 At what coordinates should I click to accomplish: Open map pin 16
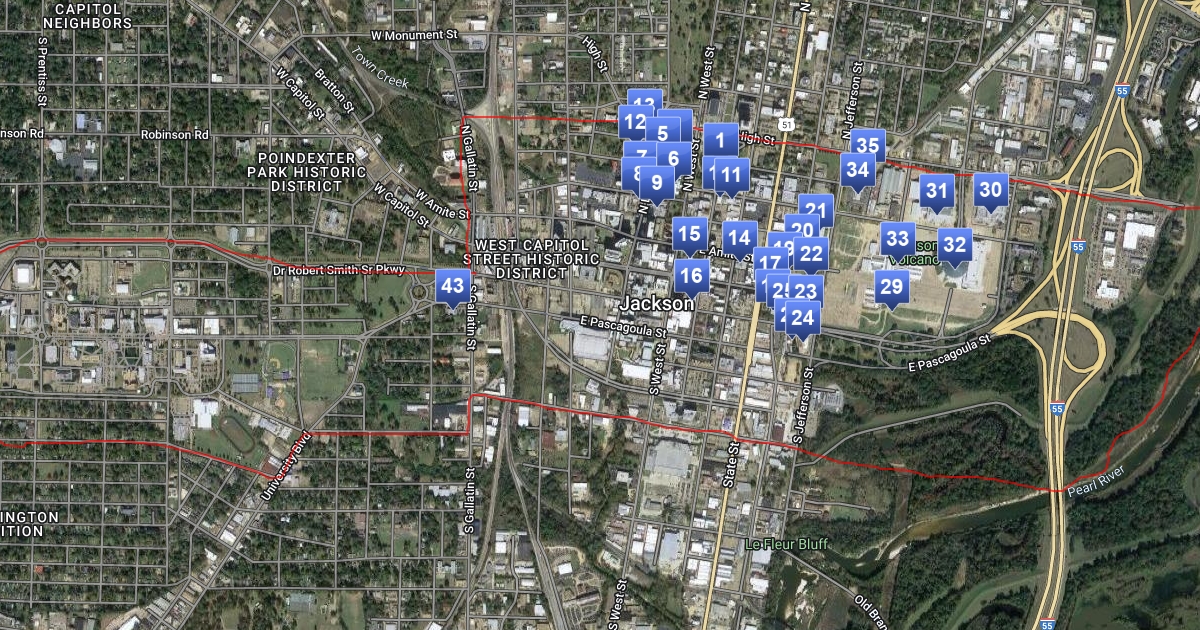pyautogui.click(x=690, y=277)
